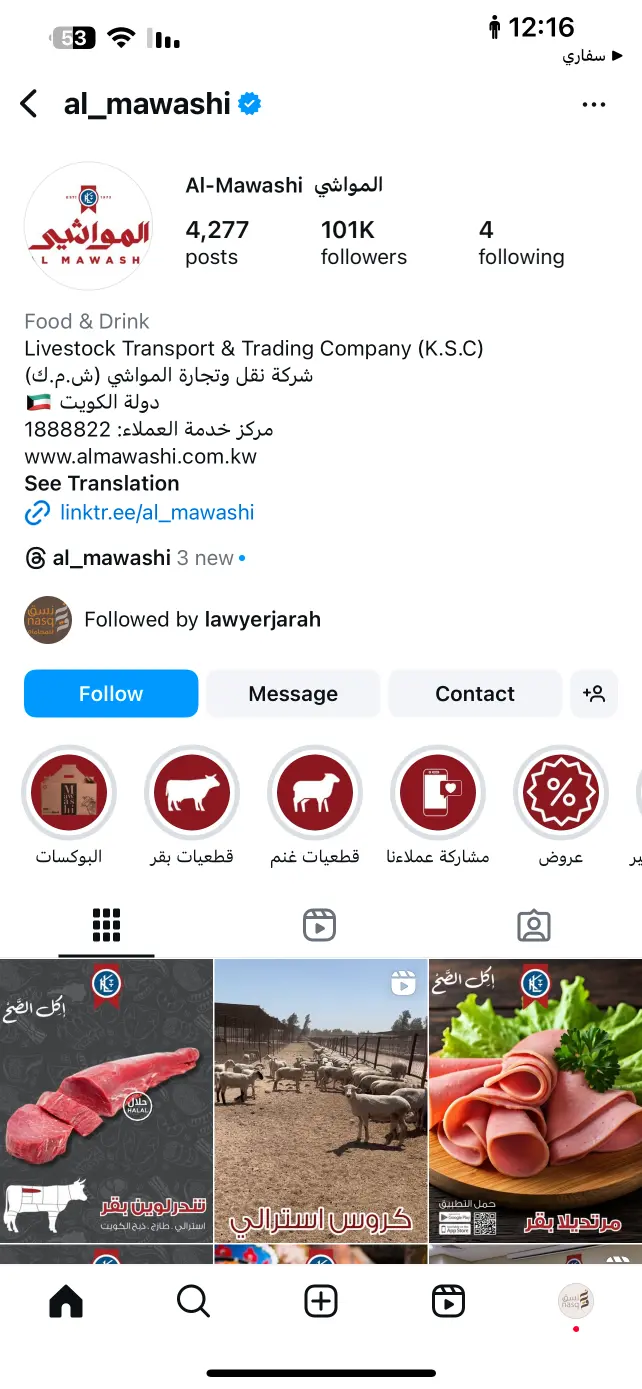Screen dimensions: 642x1389
Task: Open the three-dot options menu
Action: coord(594,104)
